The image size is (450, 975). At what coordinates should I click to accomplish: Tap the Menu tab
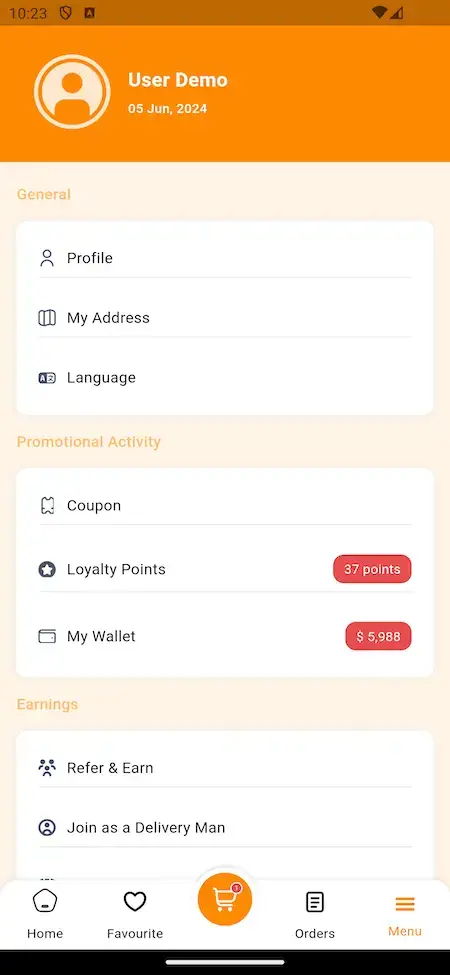point(405,914)
